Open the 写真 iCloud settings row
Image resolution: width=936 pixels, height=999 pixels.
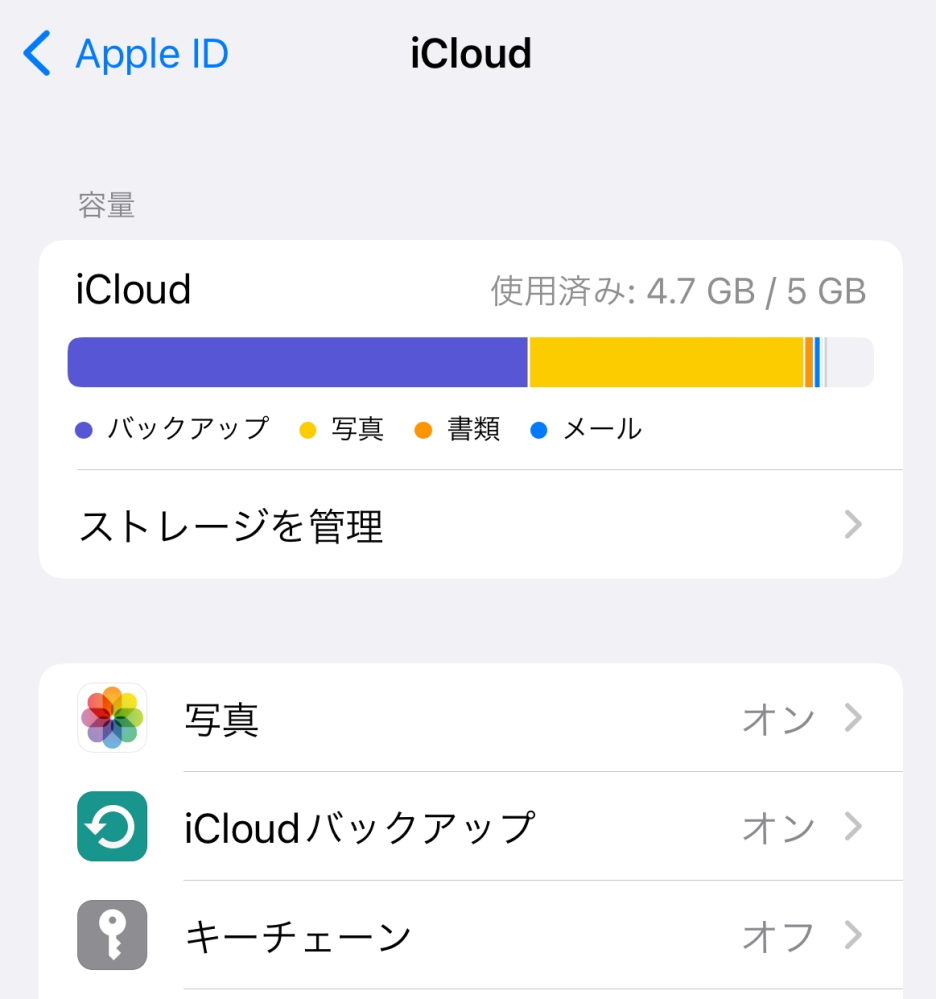[470, 719]
